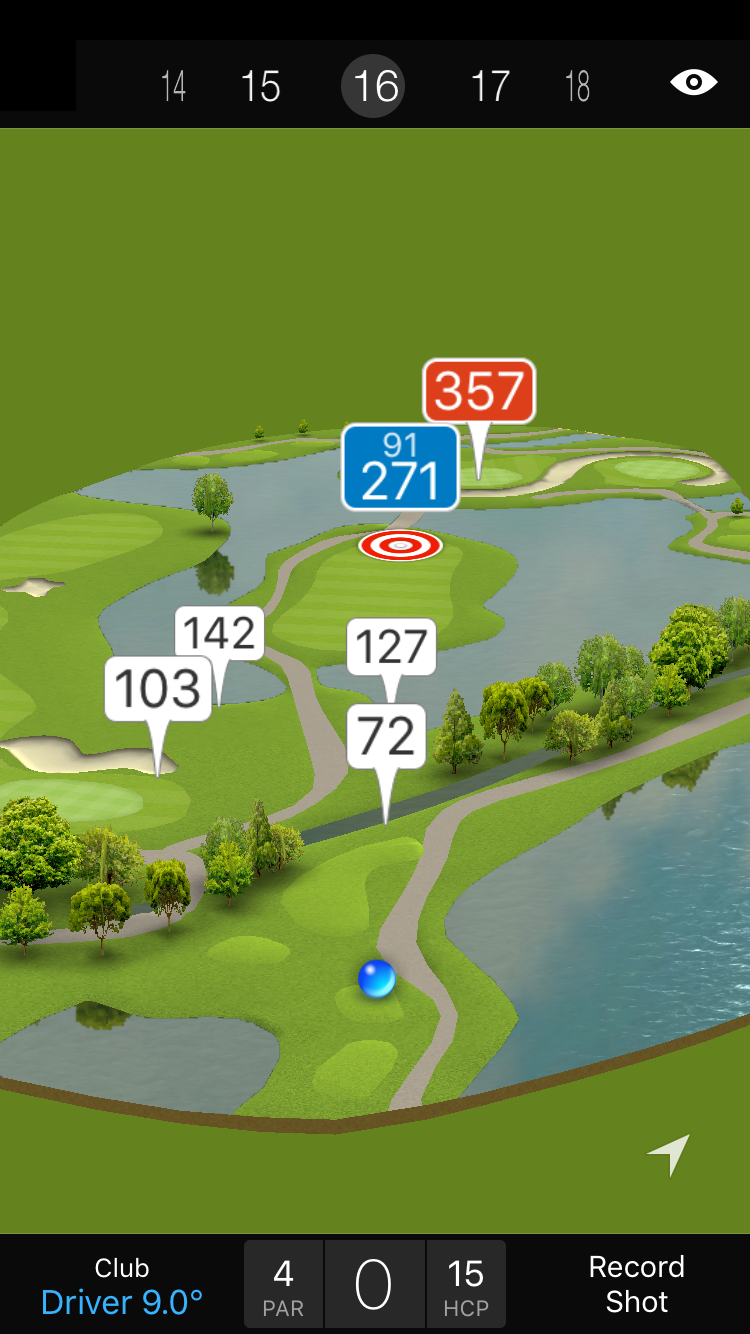Switch to hole 15
Viewport: 750px width, 1334px height.
pyautogui.click(x=260, y=86)
